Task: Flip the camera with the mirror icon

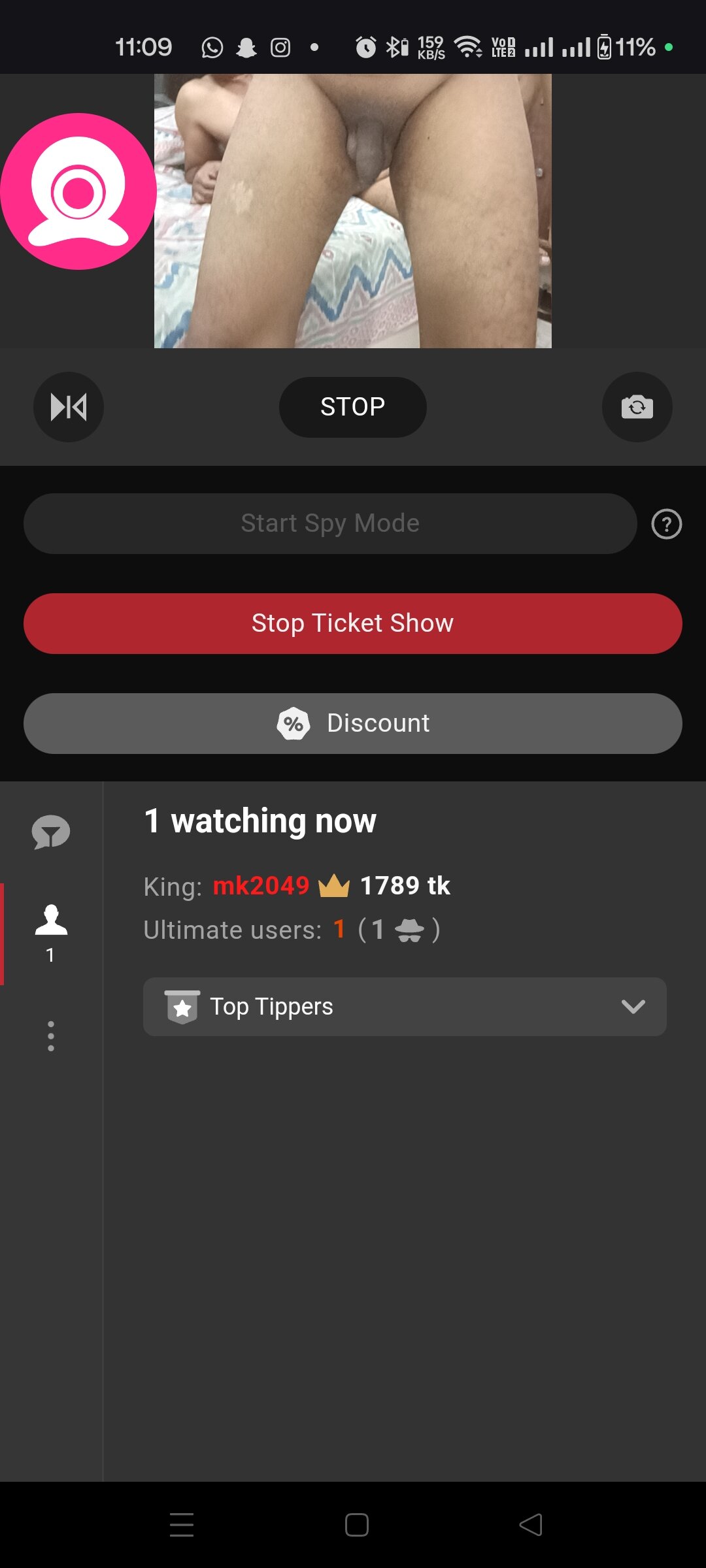Action: tap(69, 407)
